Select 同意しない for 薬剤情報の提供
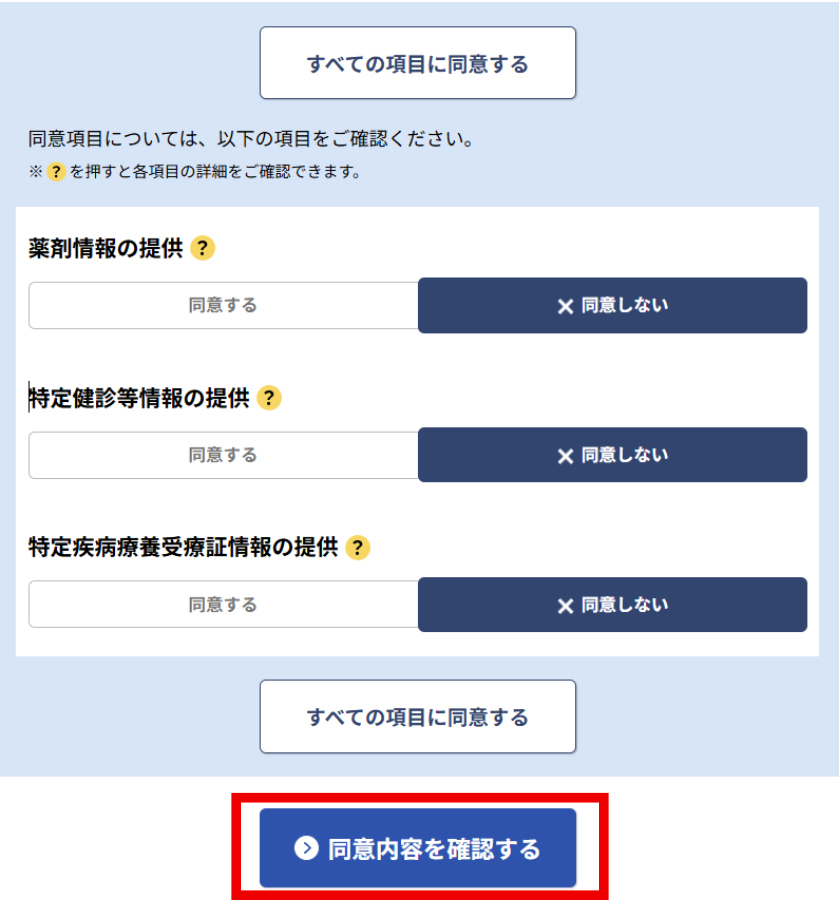The image size is (840, 900). point(612,305)
